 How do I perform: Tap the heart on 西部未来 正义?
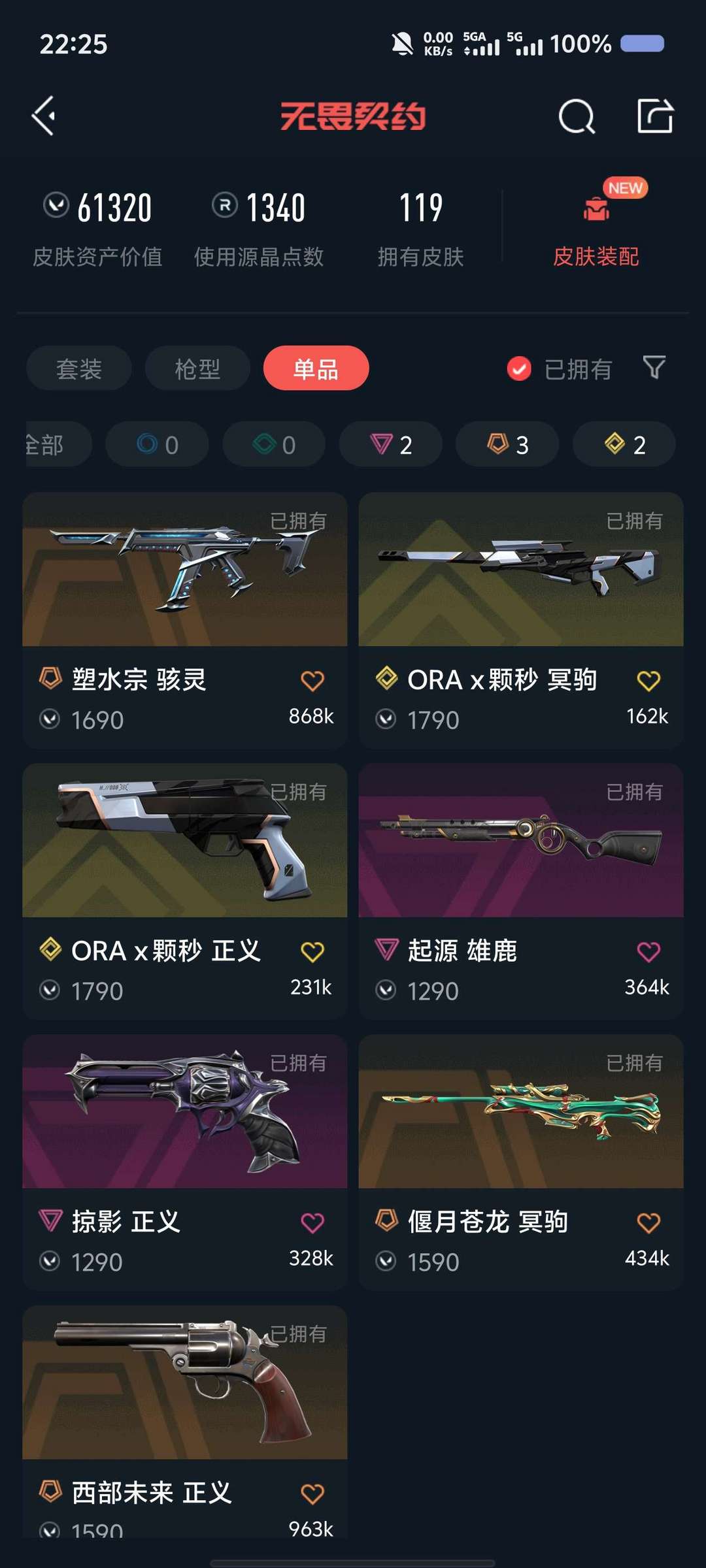click(312, 1494)
